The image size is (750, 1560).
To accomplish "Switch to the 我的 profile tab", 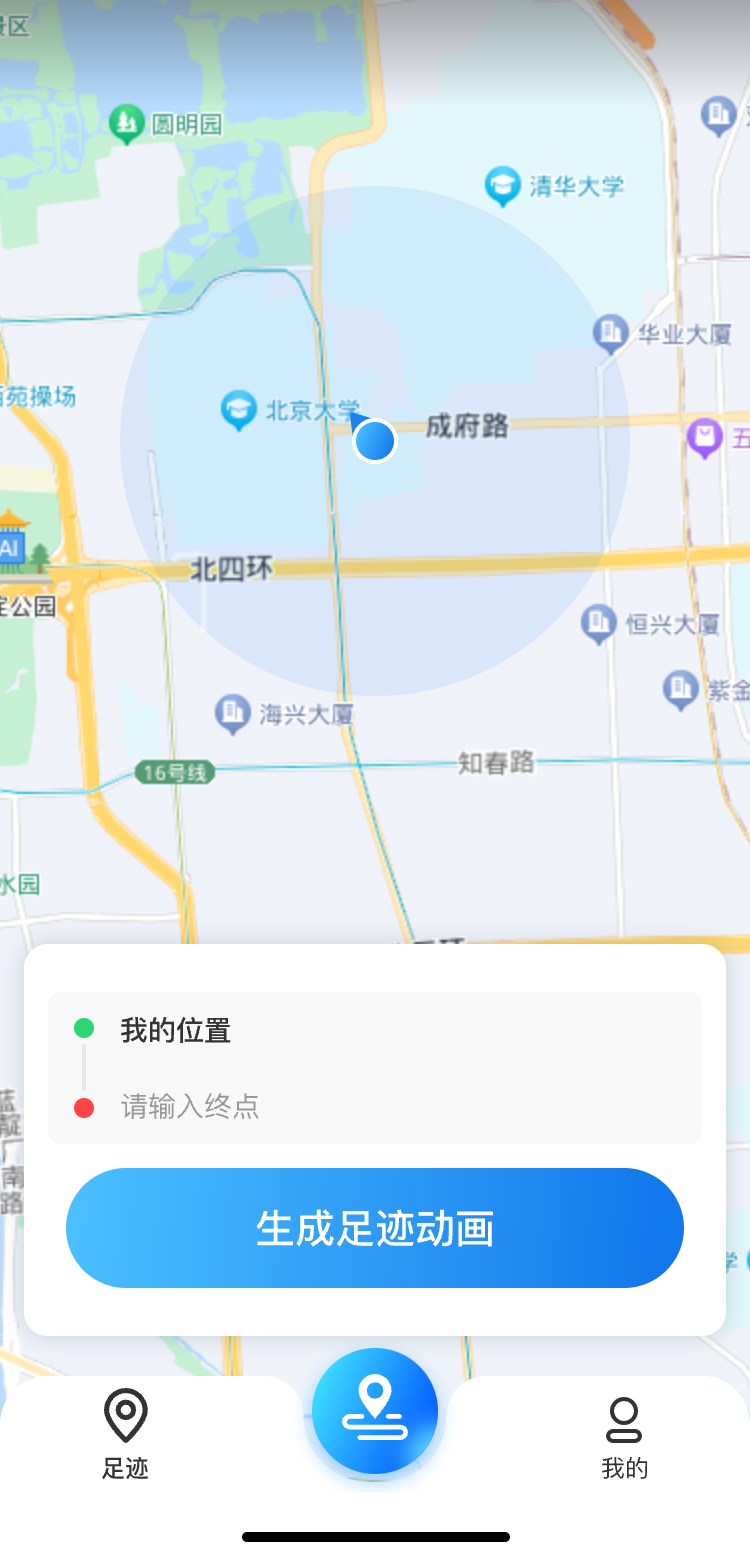I will [624, 1435].
